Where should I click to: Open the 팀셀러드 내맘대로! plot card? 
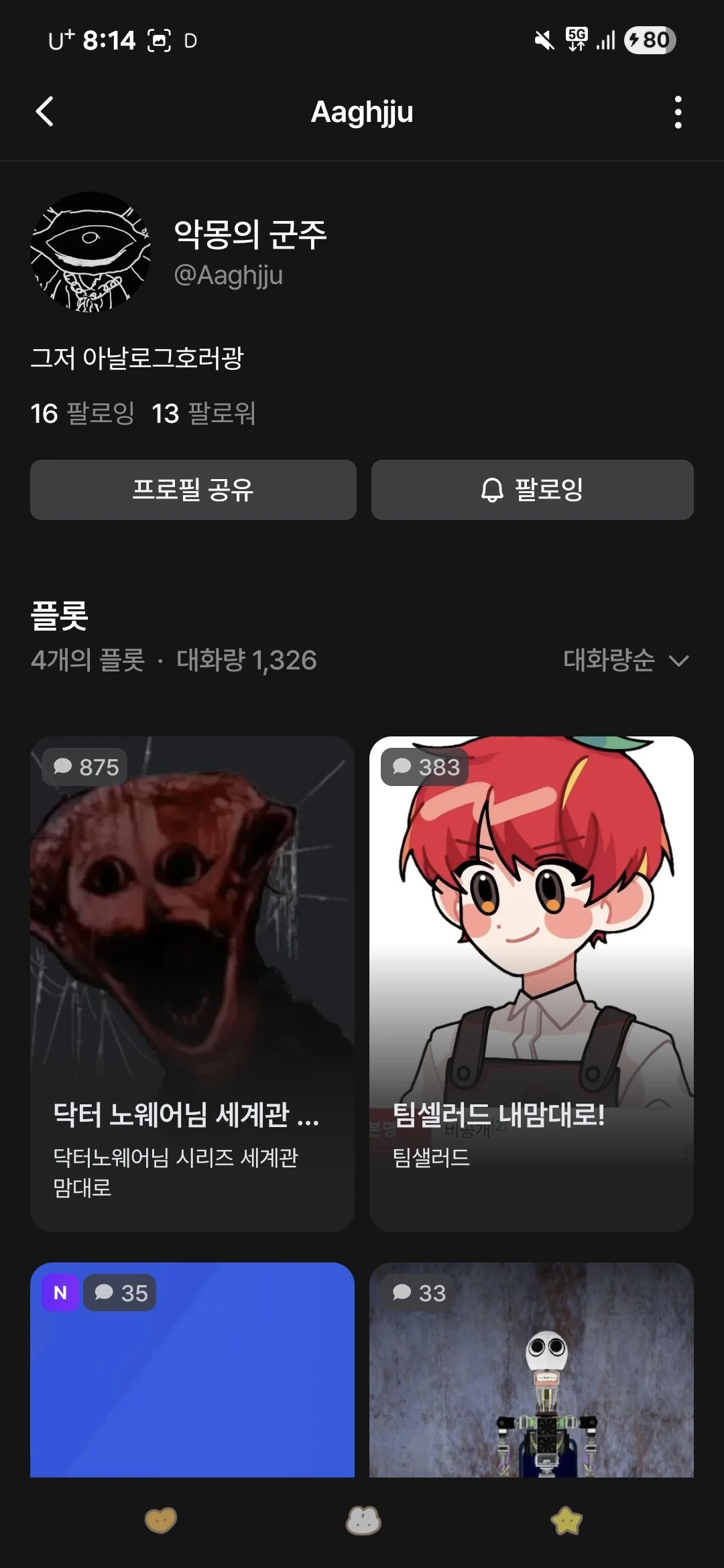click(531, 983)
